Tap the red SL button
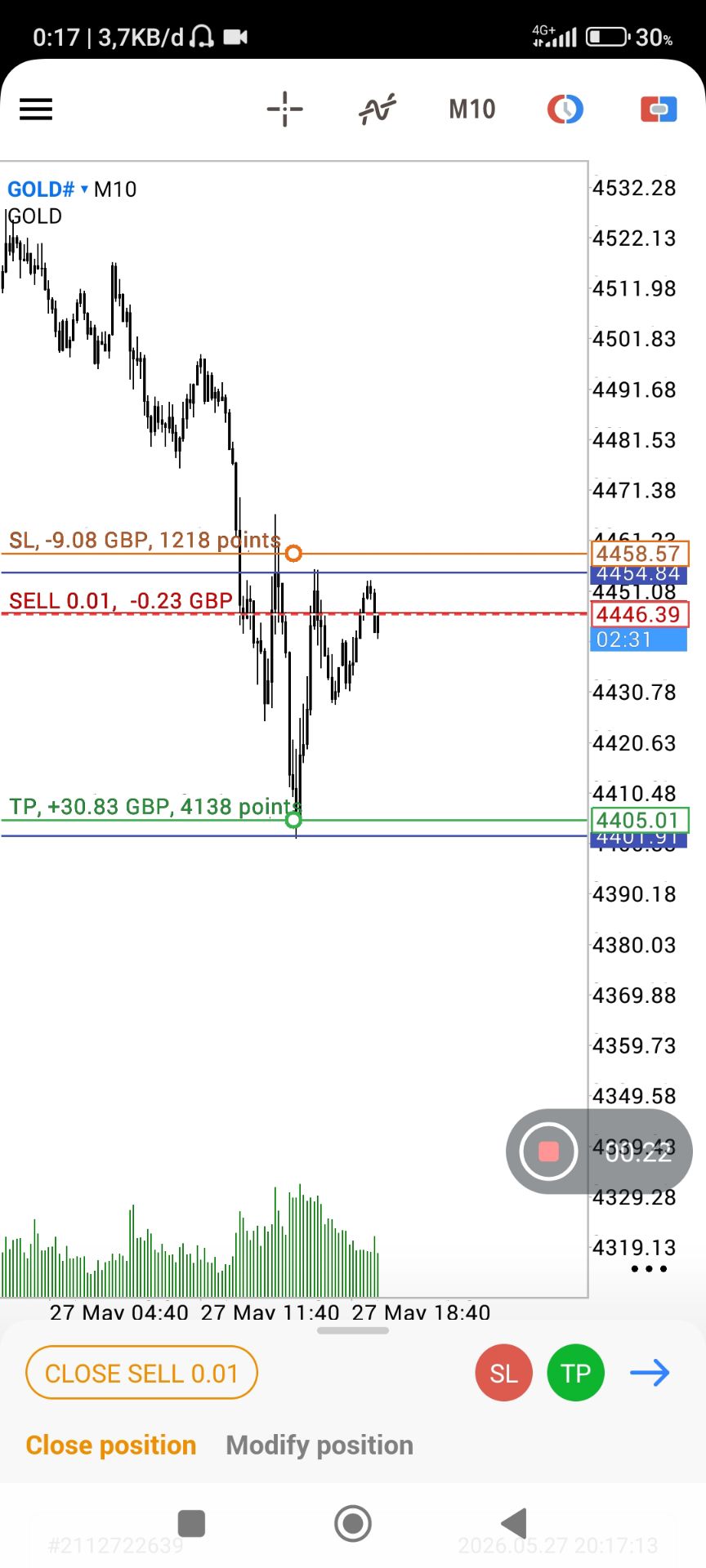 tap(503, 1373)
